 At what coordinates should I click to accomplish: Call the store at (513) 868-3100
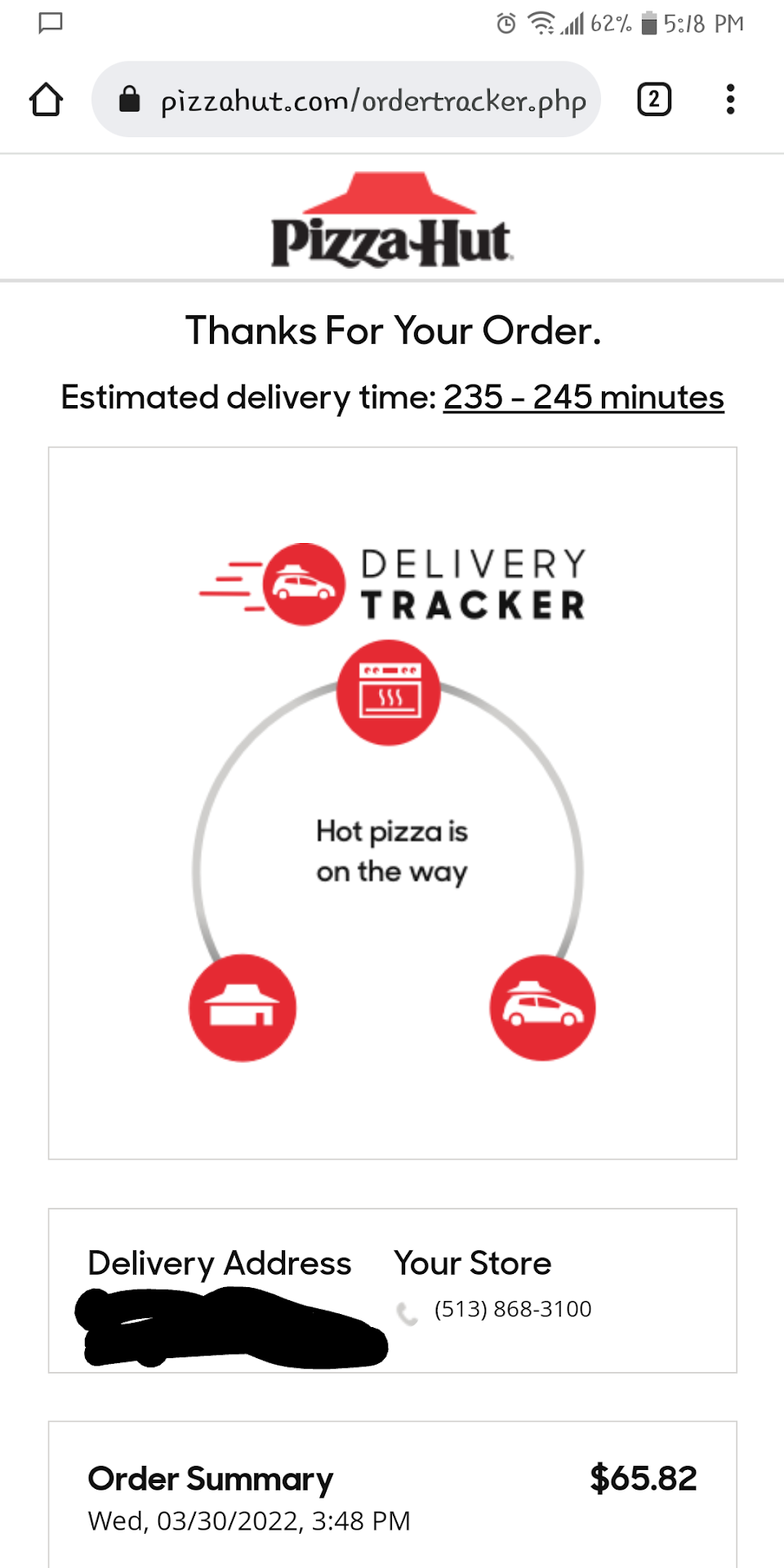(x=512, y=1309)
